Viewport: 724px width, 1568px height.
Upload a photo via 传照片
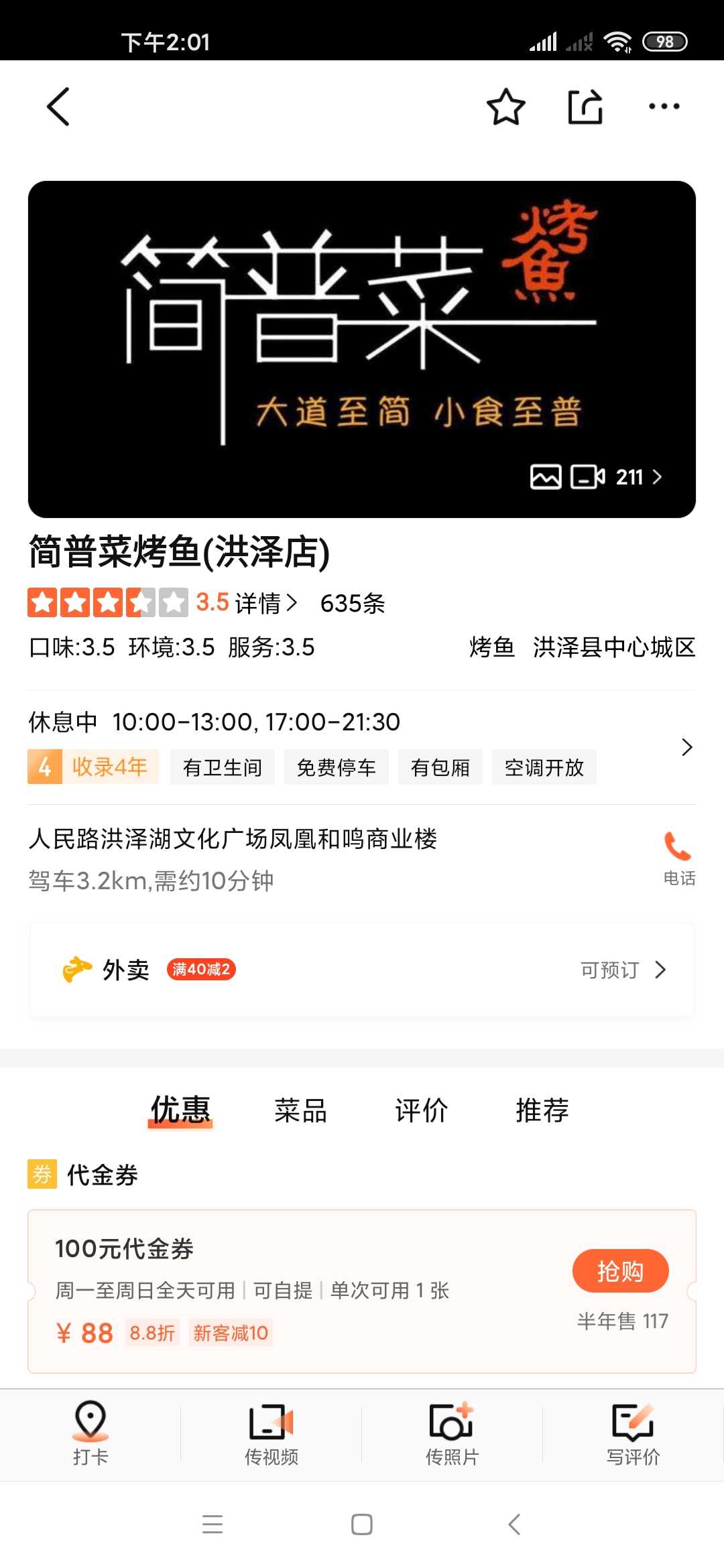pos(452,1433)
